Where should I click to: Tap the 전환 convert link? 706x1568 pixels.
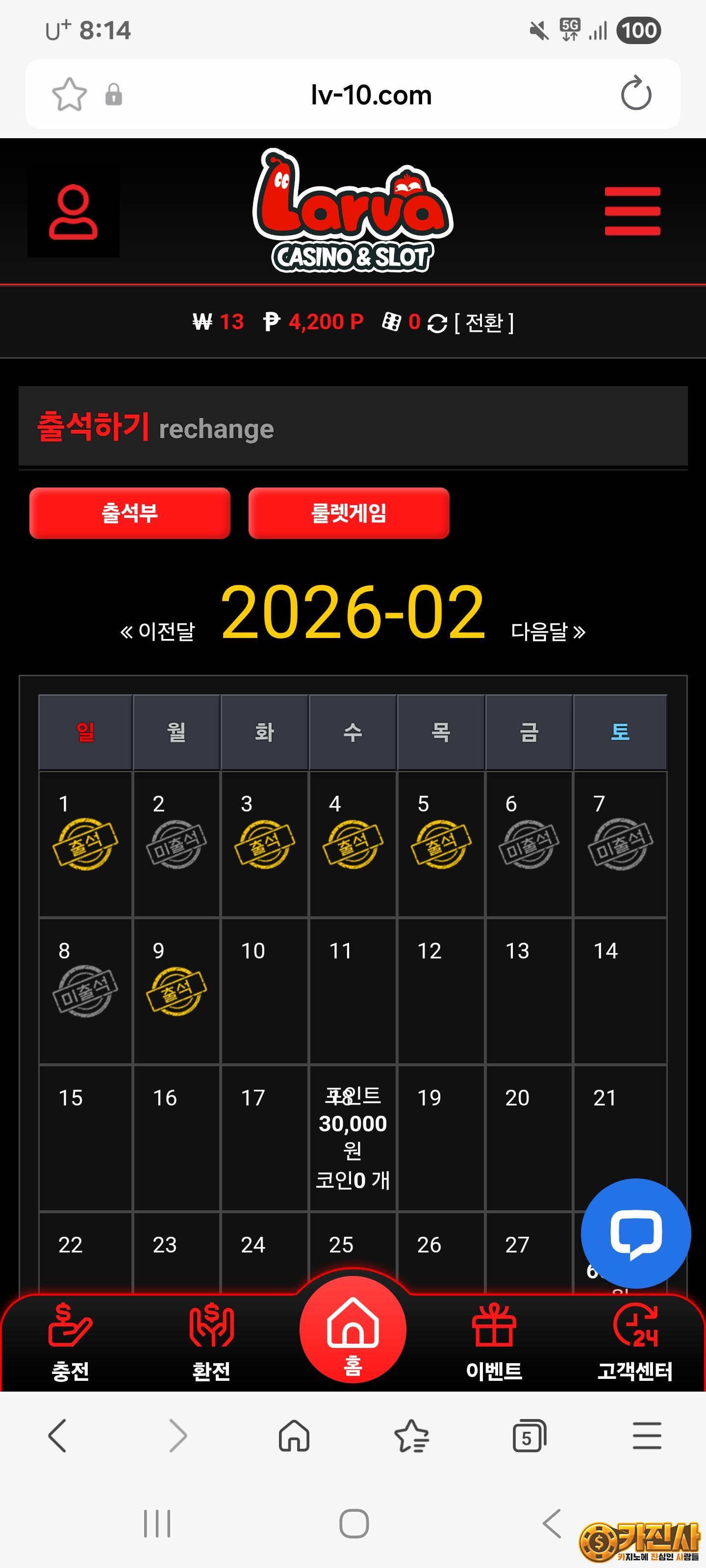[484, 322]
